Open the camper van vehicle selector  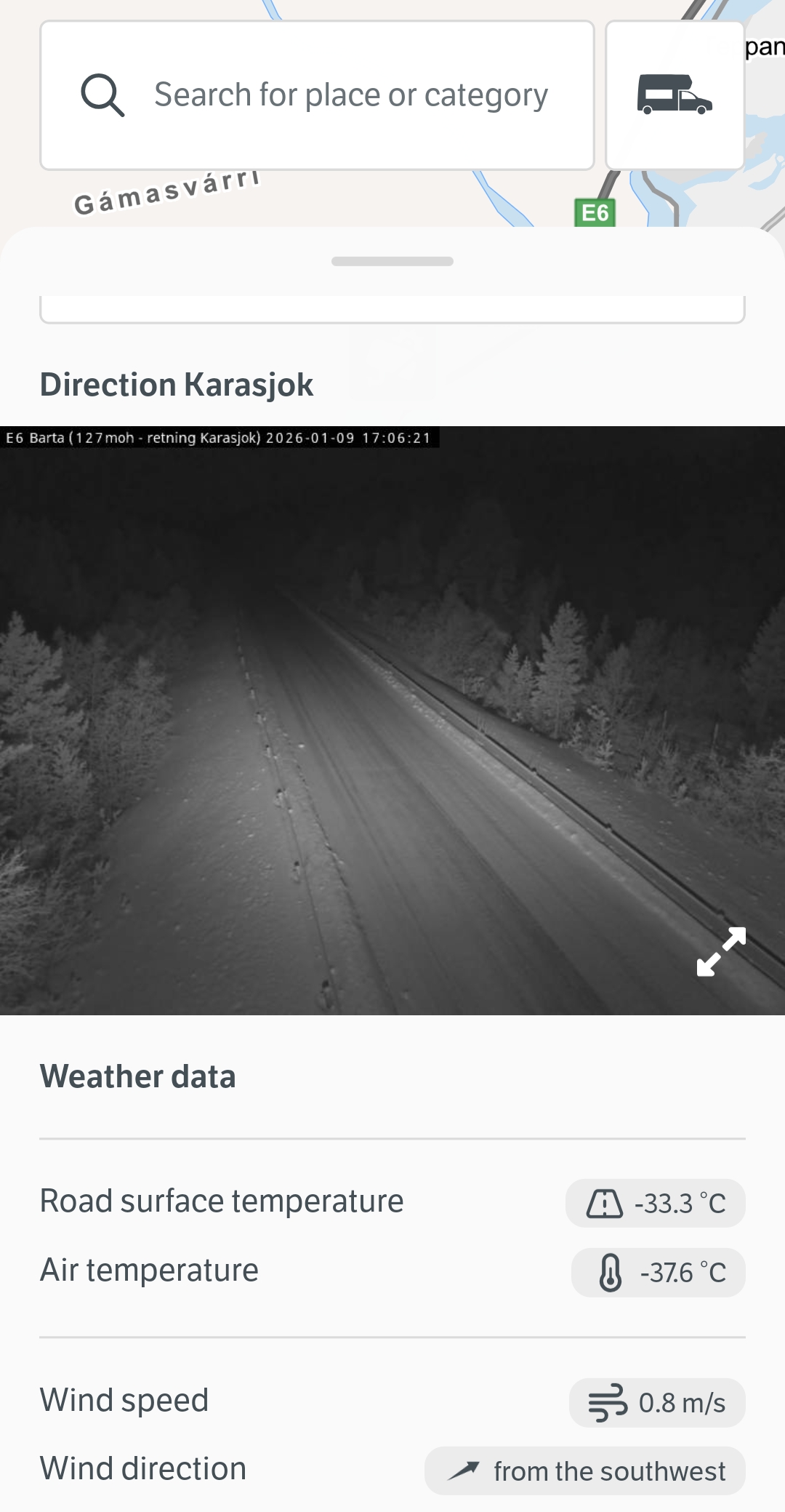(x=675, y=95)
